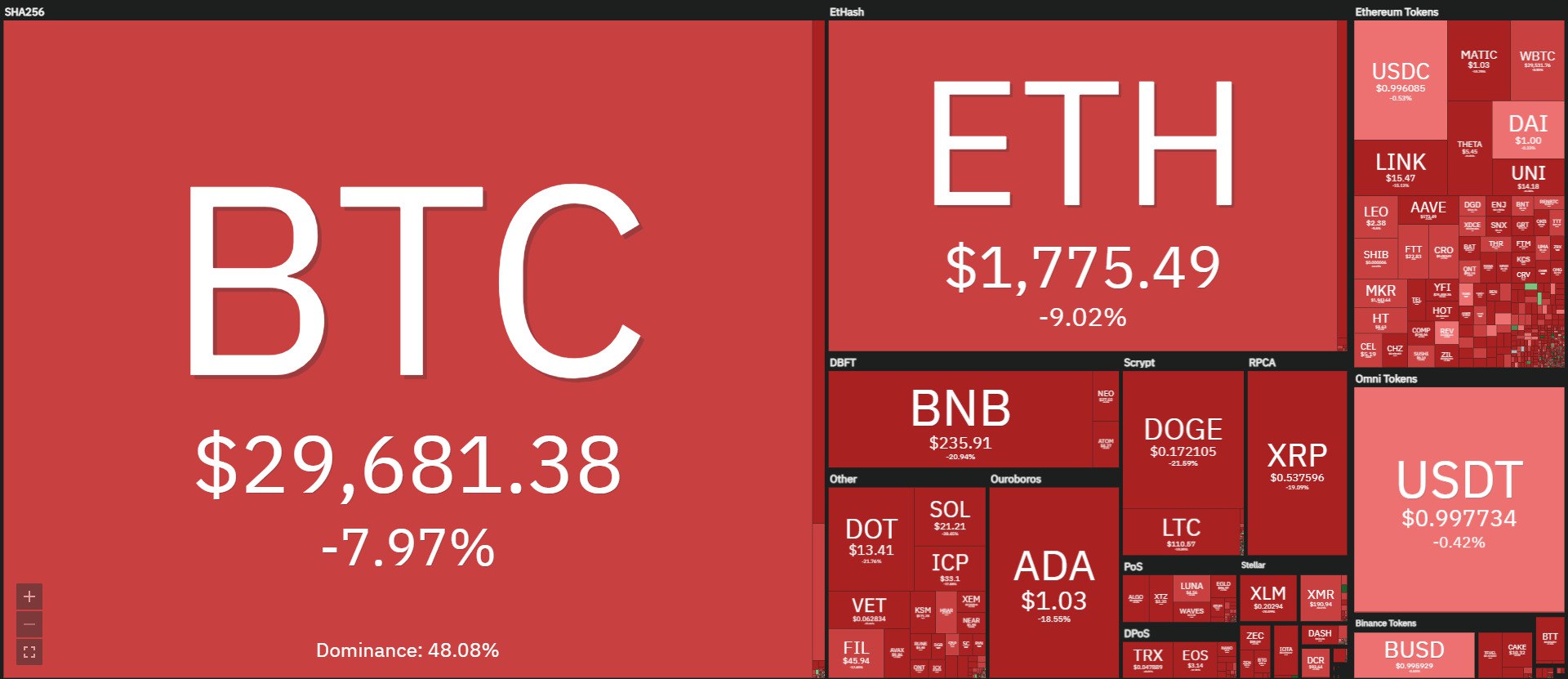View the DOT tile
Screen dimensions: 1568x679
click(x=871, y=538)
